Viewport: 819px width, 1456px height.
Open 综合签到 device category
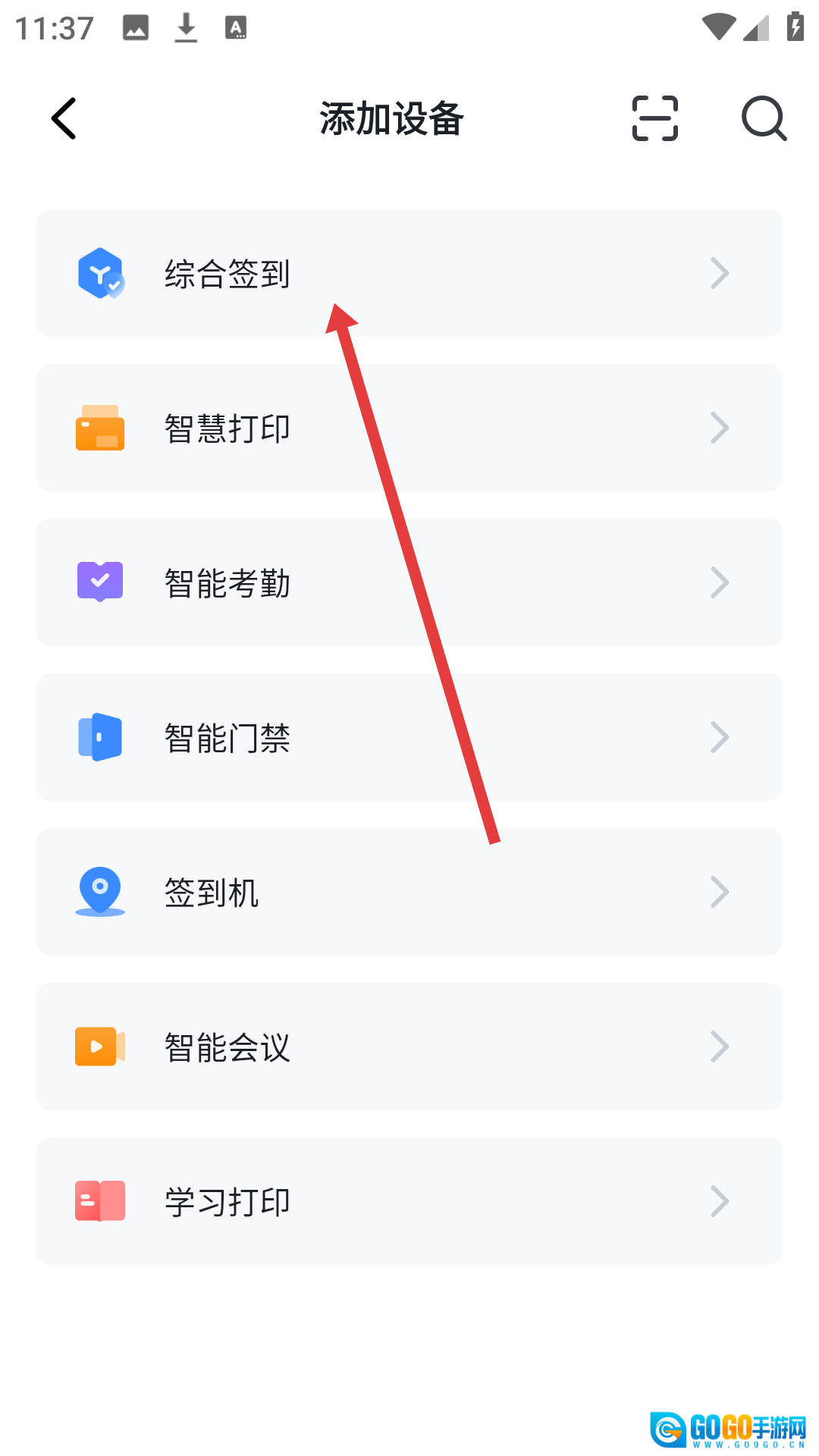coord(409,273)
